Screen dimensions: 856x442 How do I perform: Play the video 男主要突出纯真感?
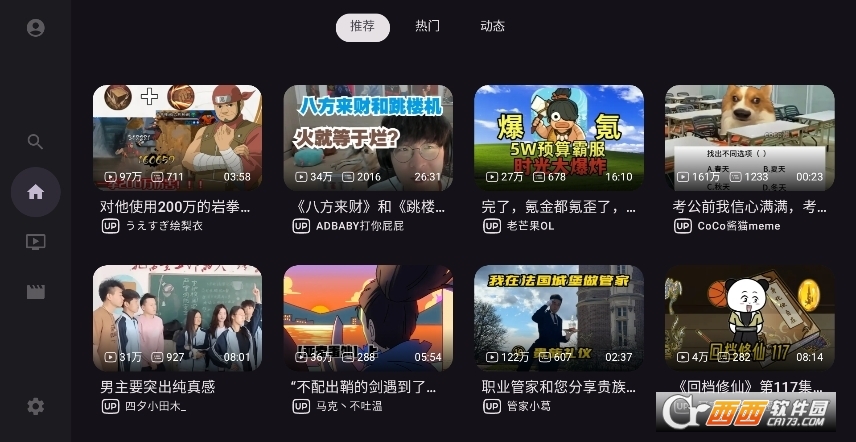coord(177,318)
